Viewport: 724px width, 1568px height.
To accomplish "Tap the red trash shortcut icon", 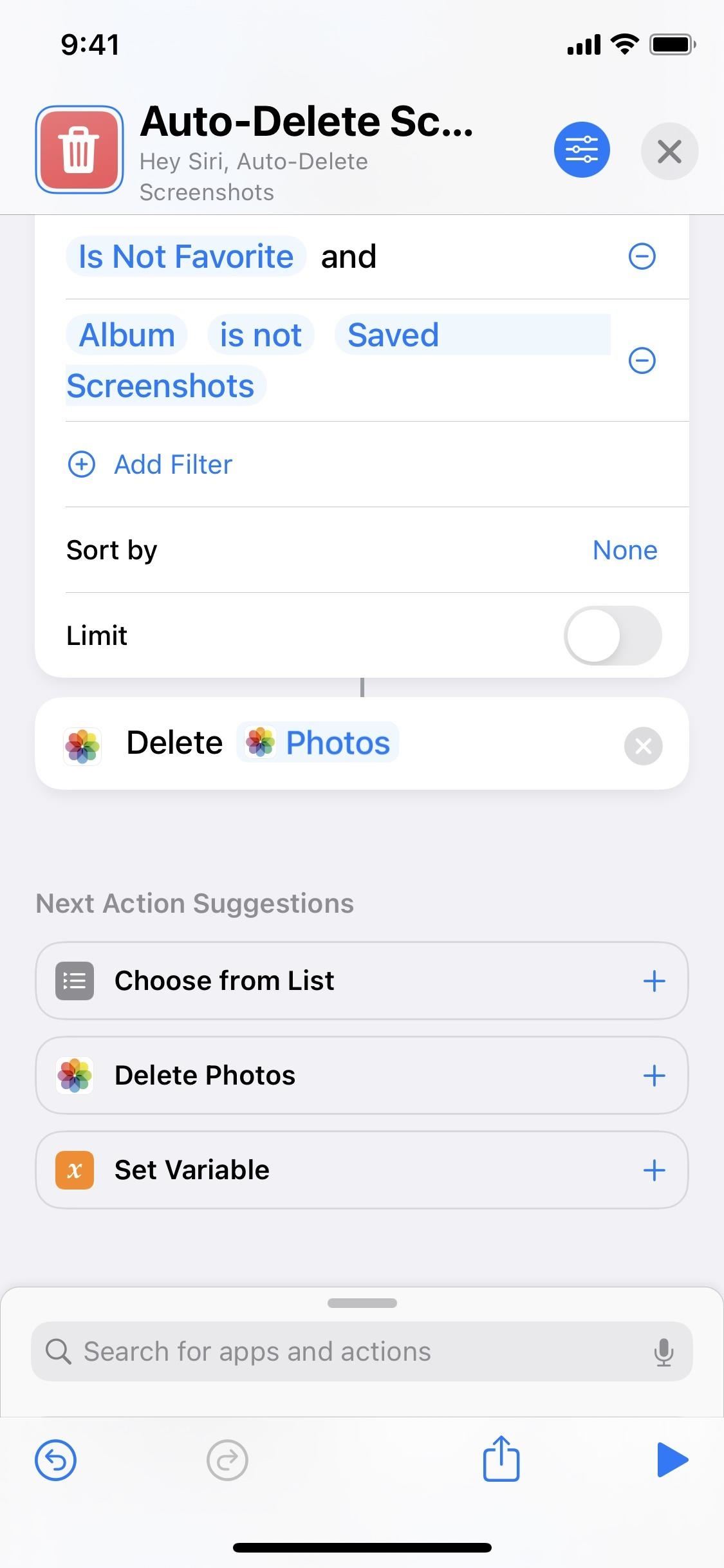I will [x=79, y=149].
